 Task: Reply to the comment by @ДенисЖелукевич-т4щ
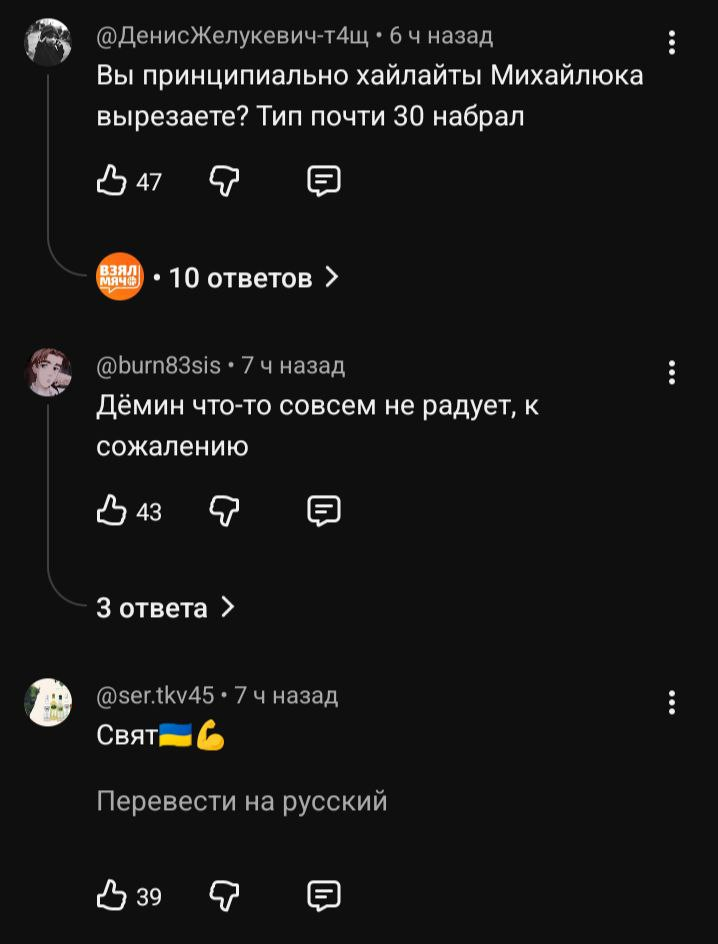tap(323, 181)
